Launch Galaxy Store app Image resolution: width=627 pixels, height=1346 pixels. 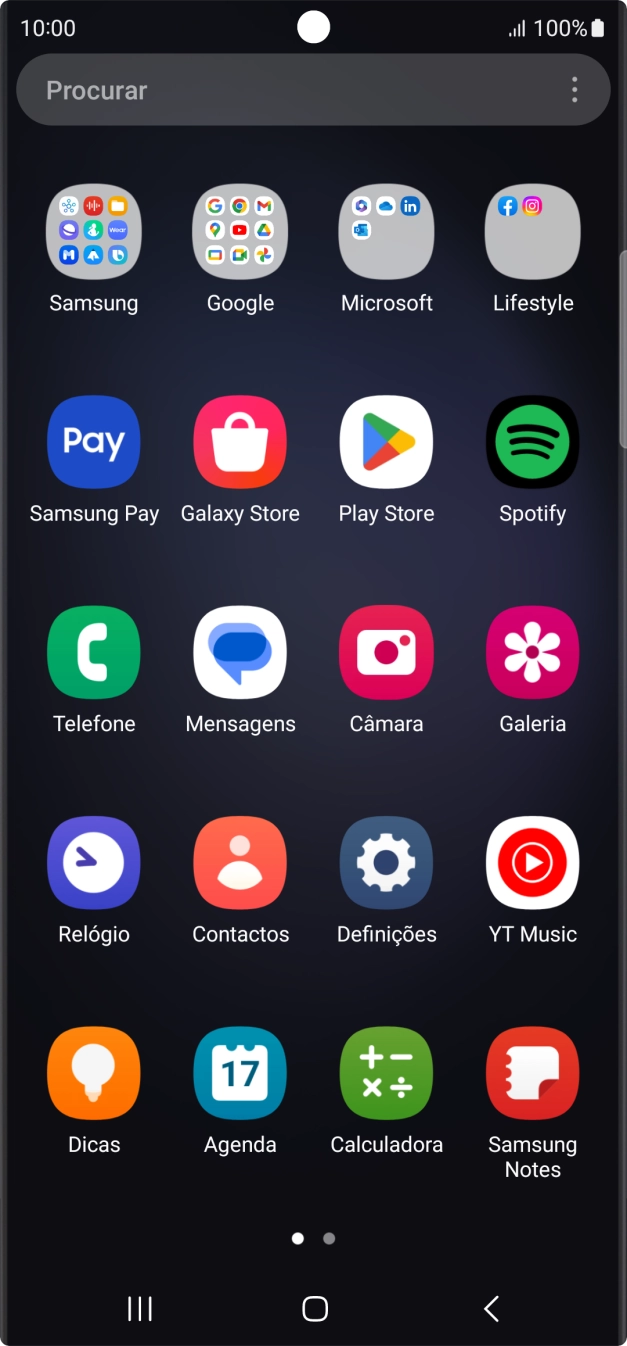click(x=240, y=442)
